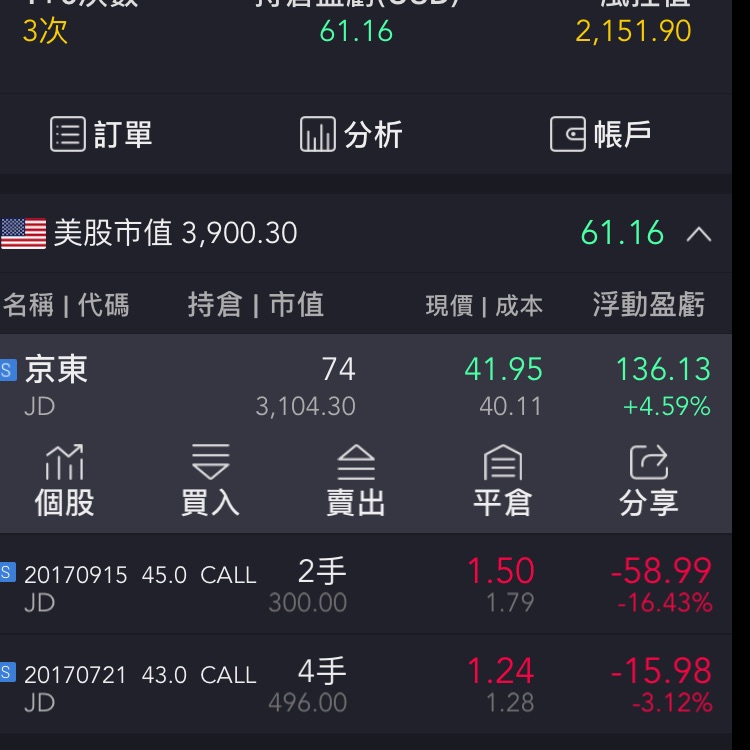Open the 訂單 orders section
The height and width of the screenshot is (750, 750).
pyautogui.click(x=101, y=134)
